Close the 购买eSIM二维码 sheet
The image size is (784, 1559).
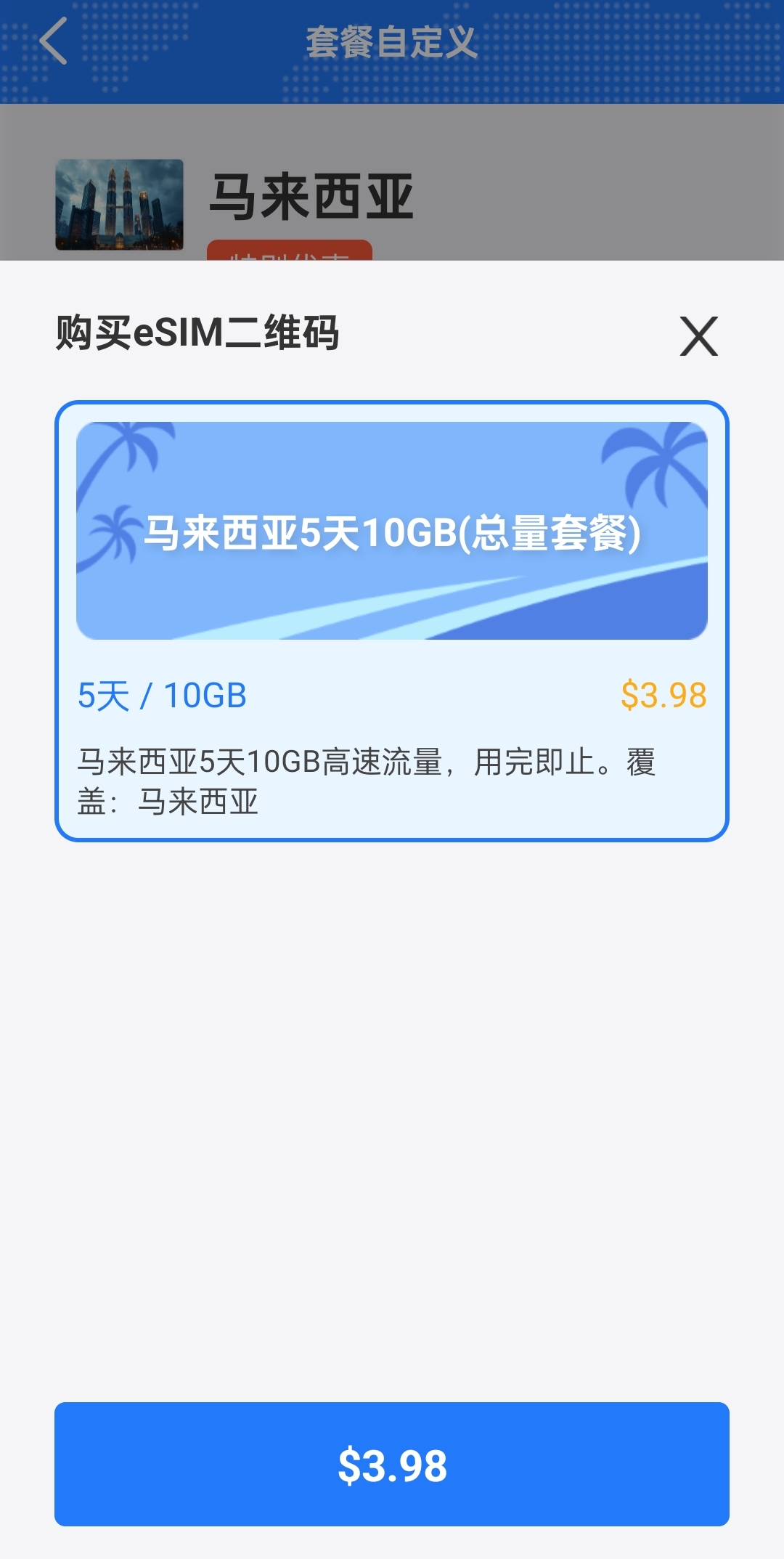[x=698, y=336]
